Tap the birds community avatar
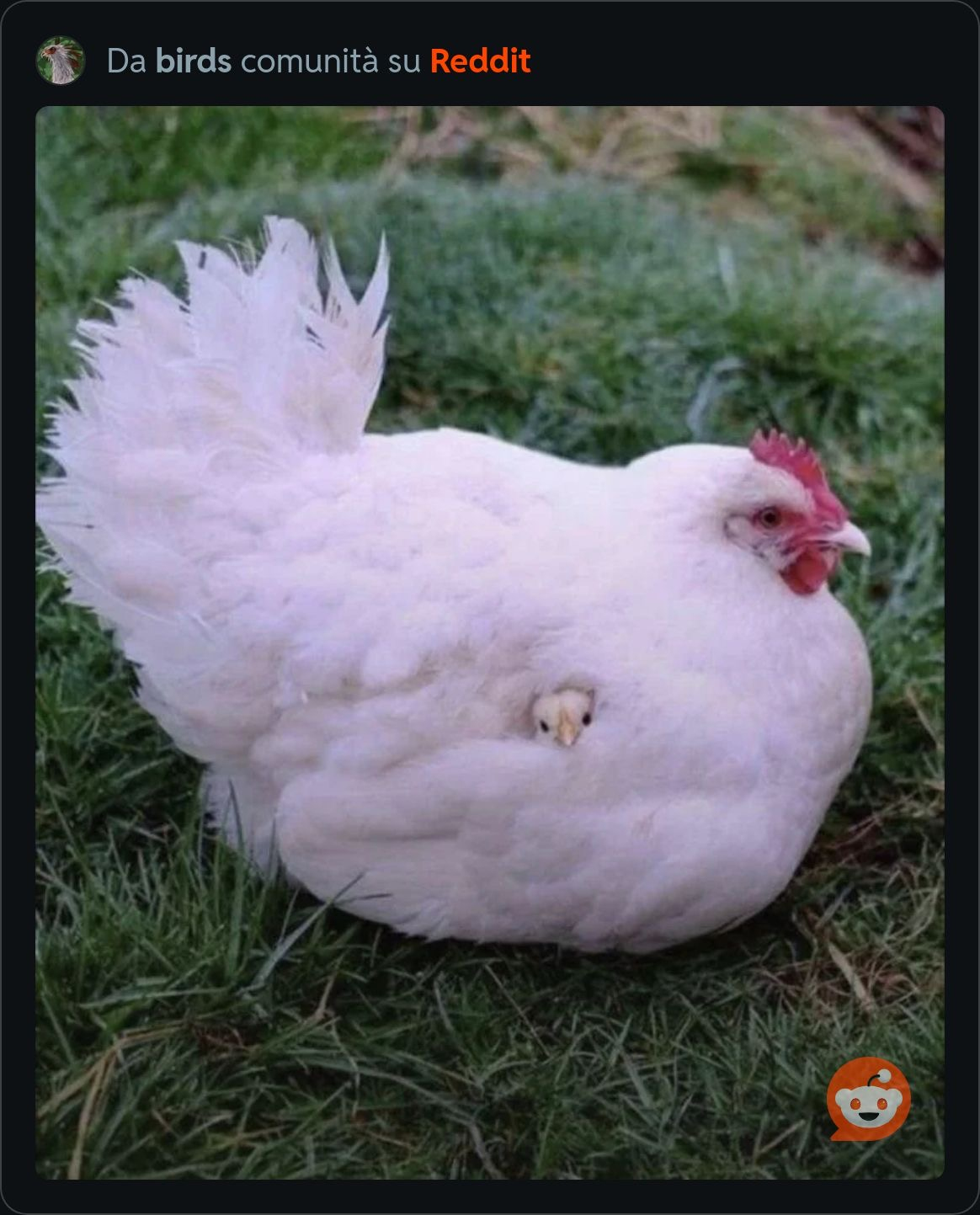 [x=61, y=61]
